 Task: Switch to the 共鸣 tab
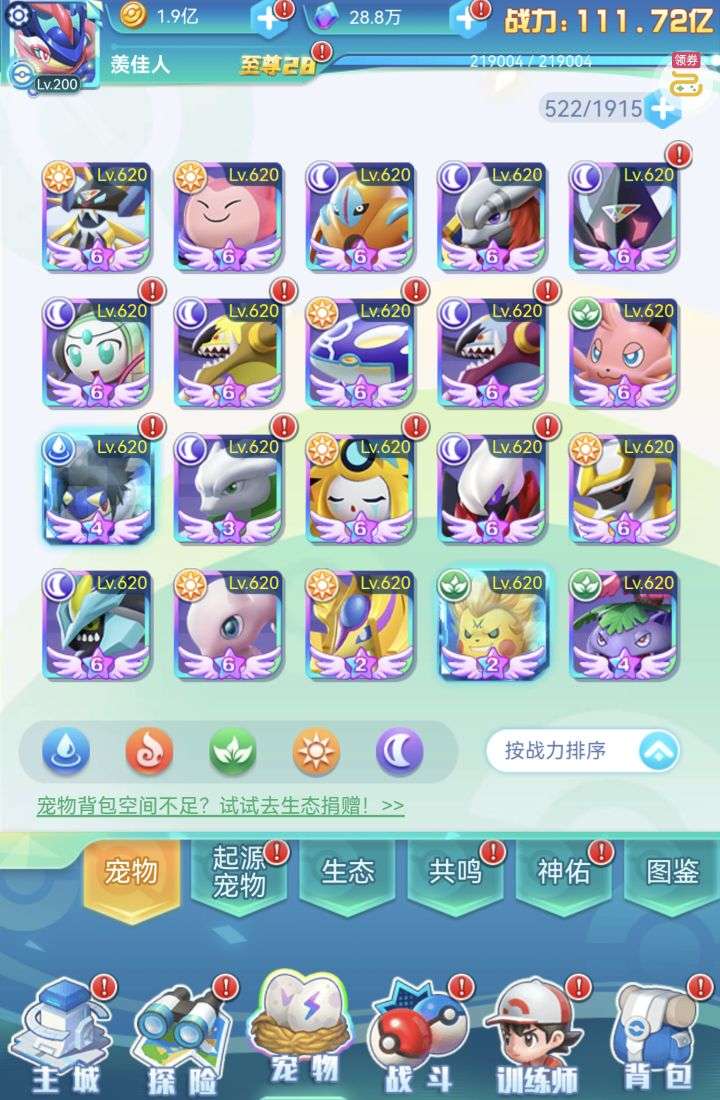pyautogui.click(x=456, y=871)
